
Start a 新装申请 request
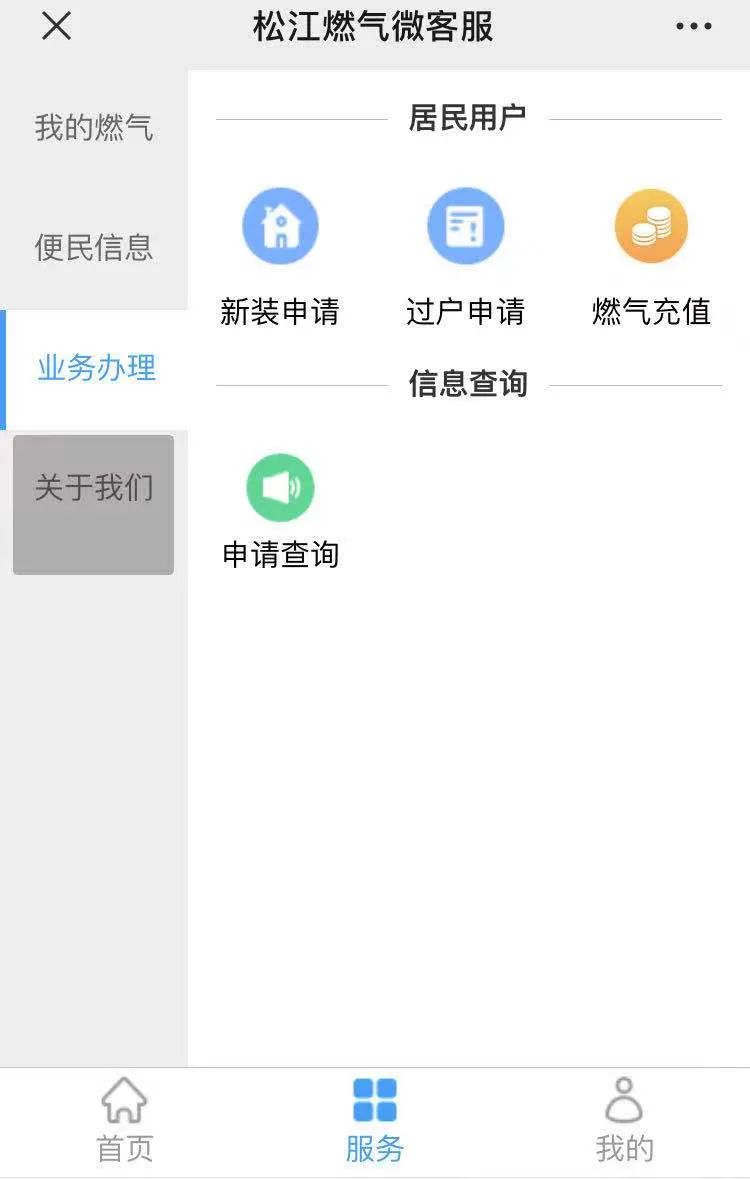[280, 256]
